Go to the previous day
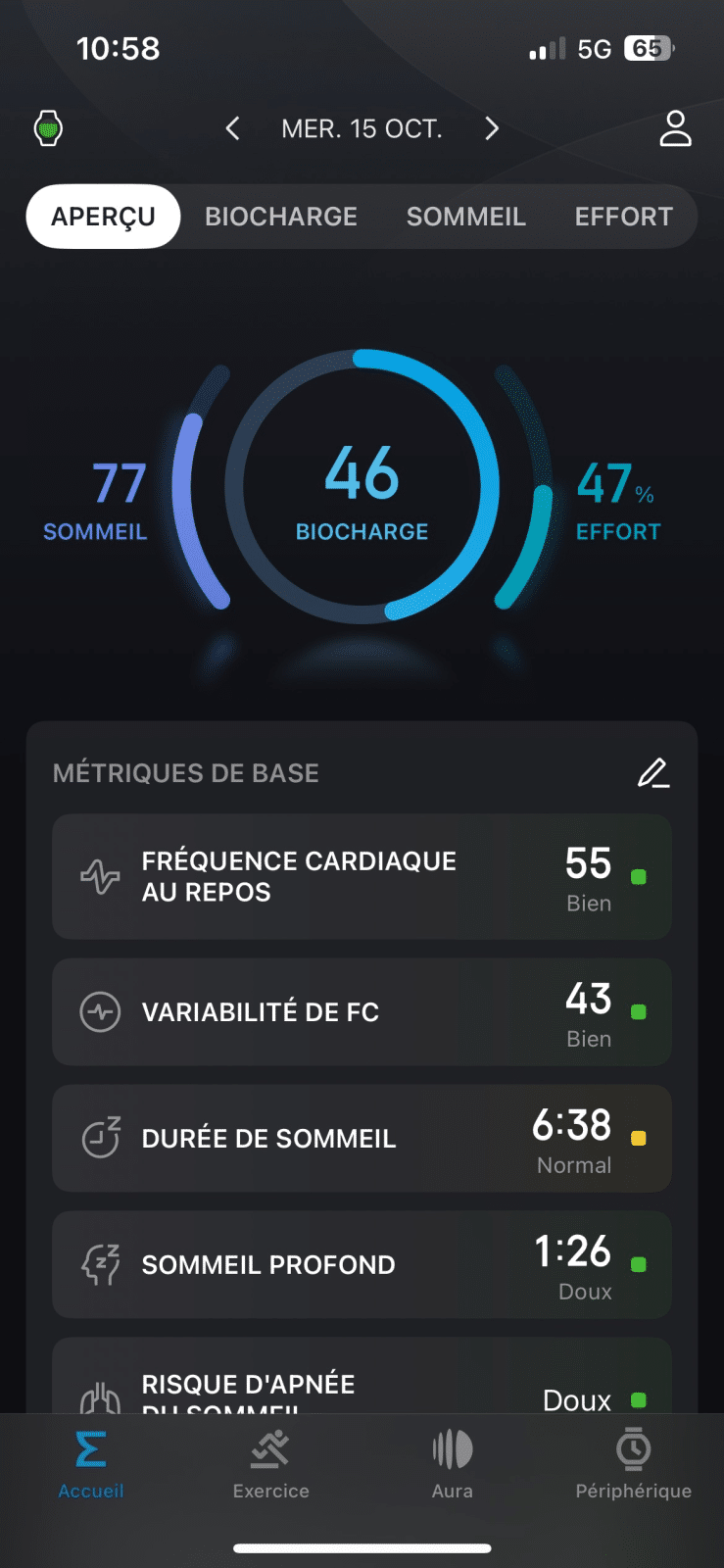724x1568 pixels. 232,128
